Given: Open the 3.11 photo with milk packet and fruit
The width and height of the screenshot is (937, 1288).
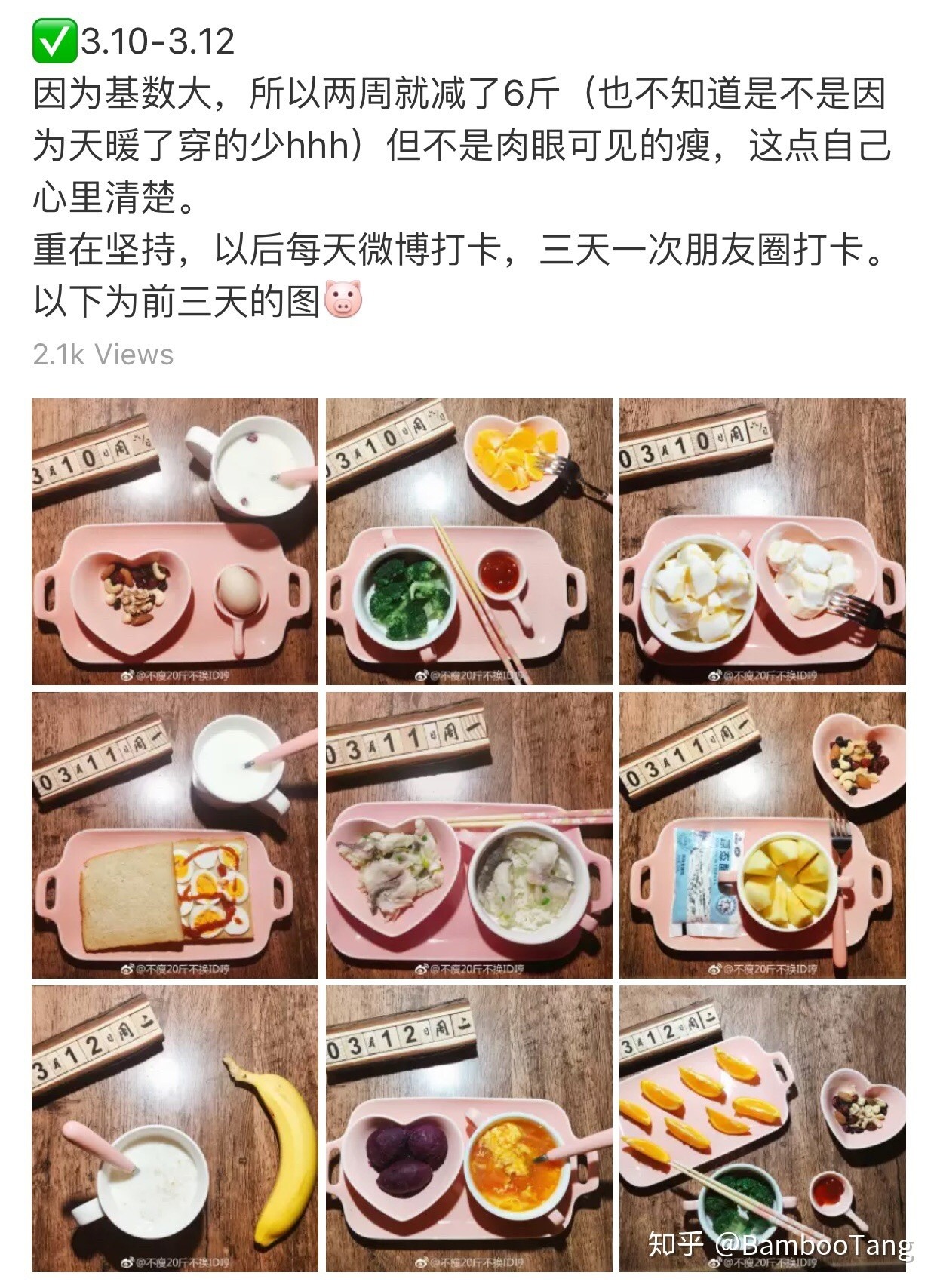Looking at the screenshot, I should [762, 835].
